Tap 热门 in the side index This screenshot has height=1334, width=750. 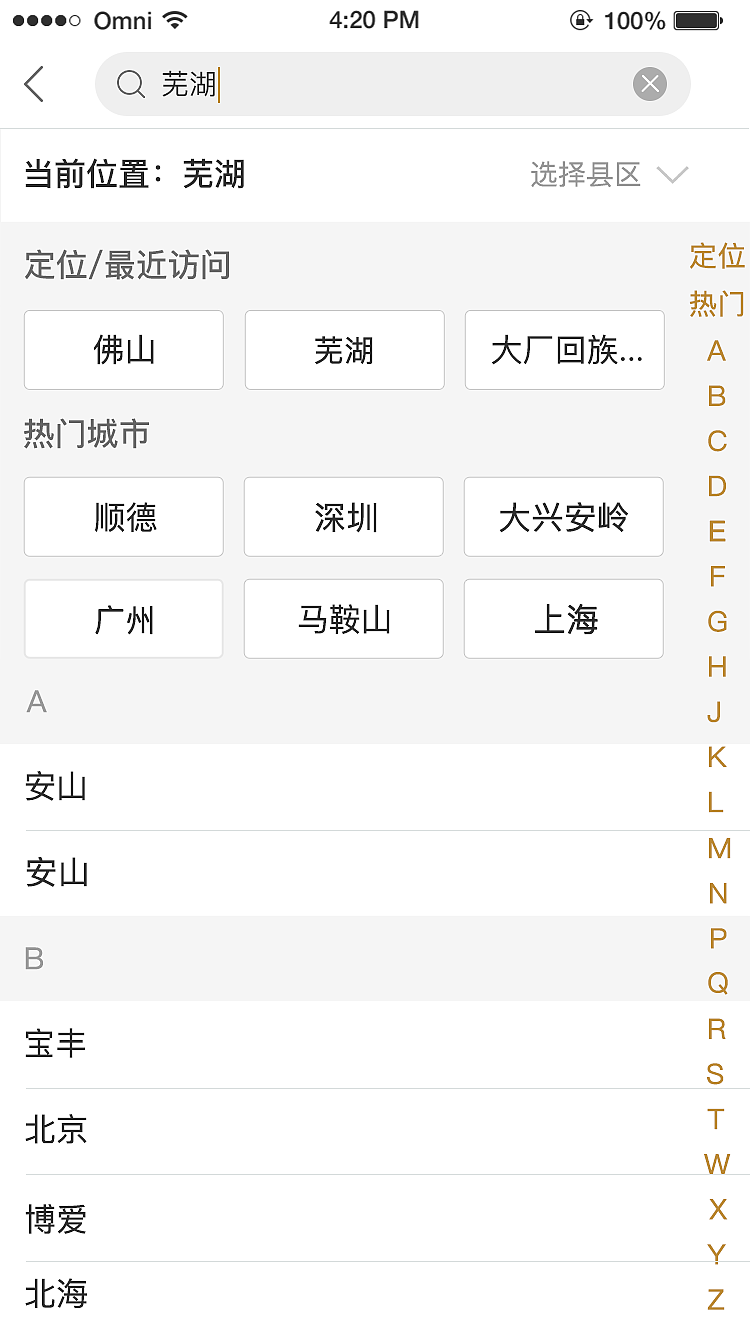(x=716, y=303)
